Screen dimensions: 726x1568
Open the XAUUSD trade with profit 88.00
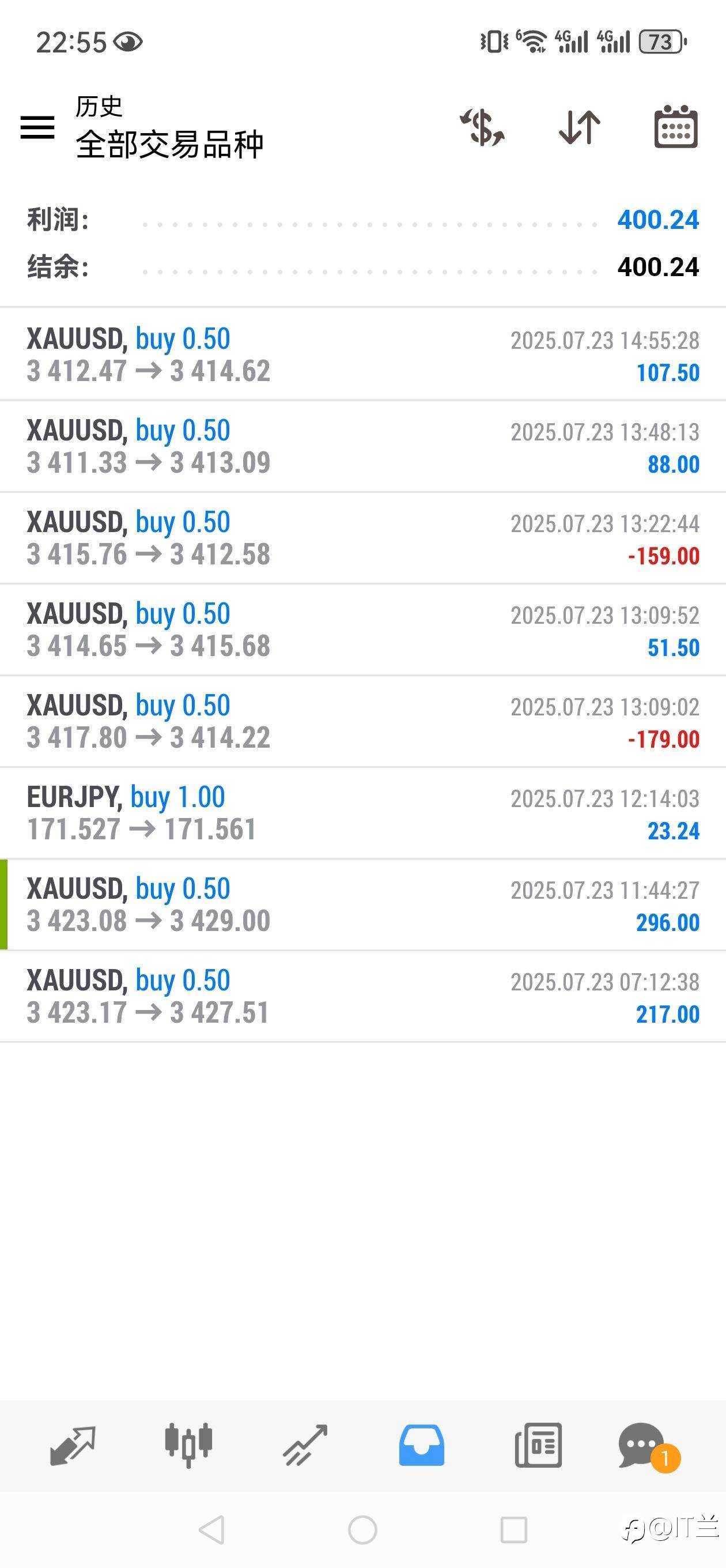pyautogui.click(x=362, y=446)
